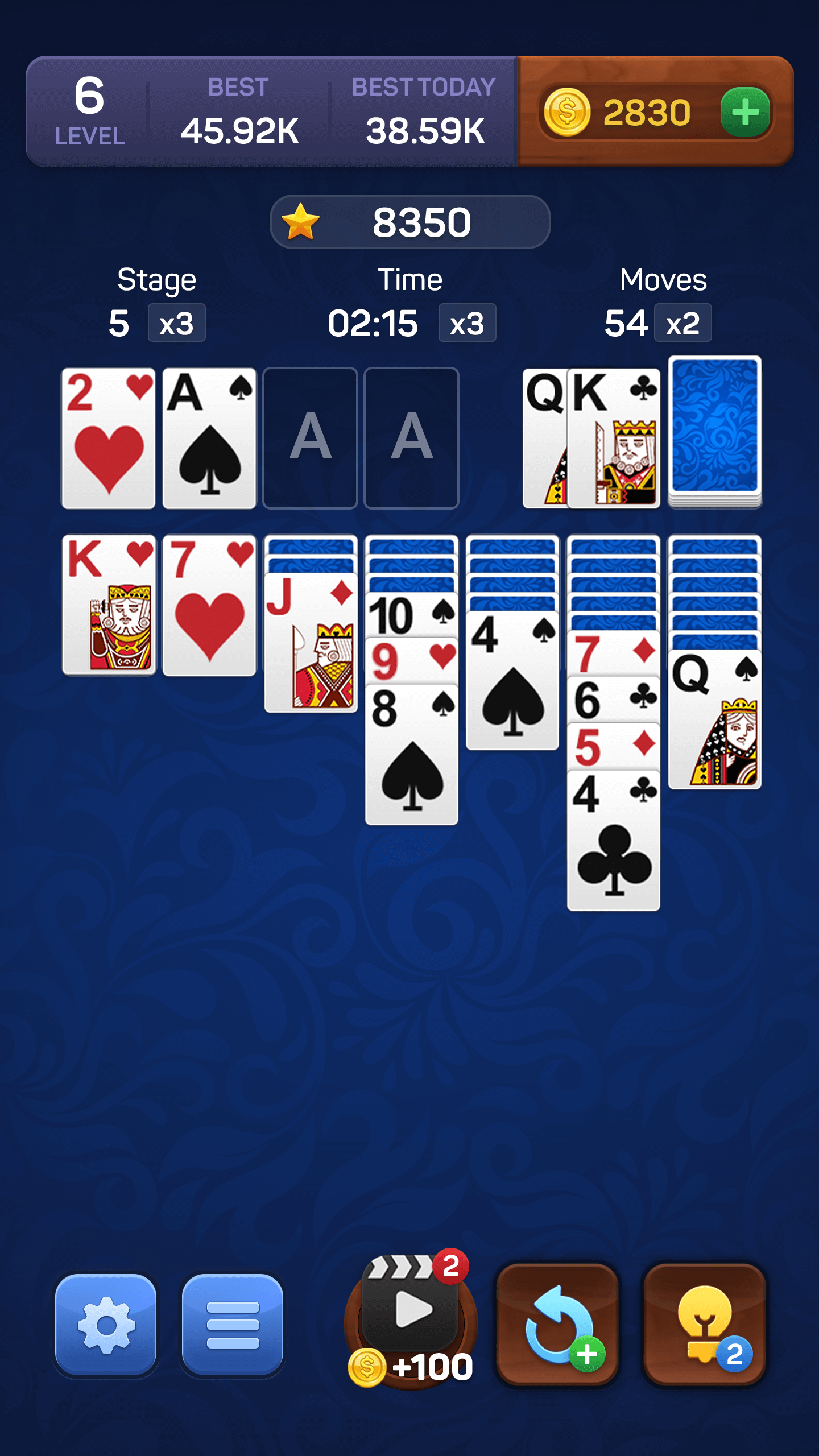Select the King of clubs waste card
819x1456 pixels.
pos(614,438)
